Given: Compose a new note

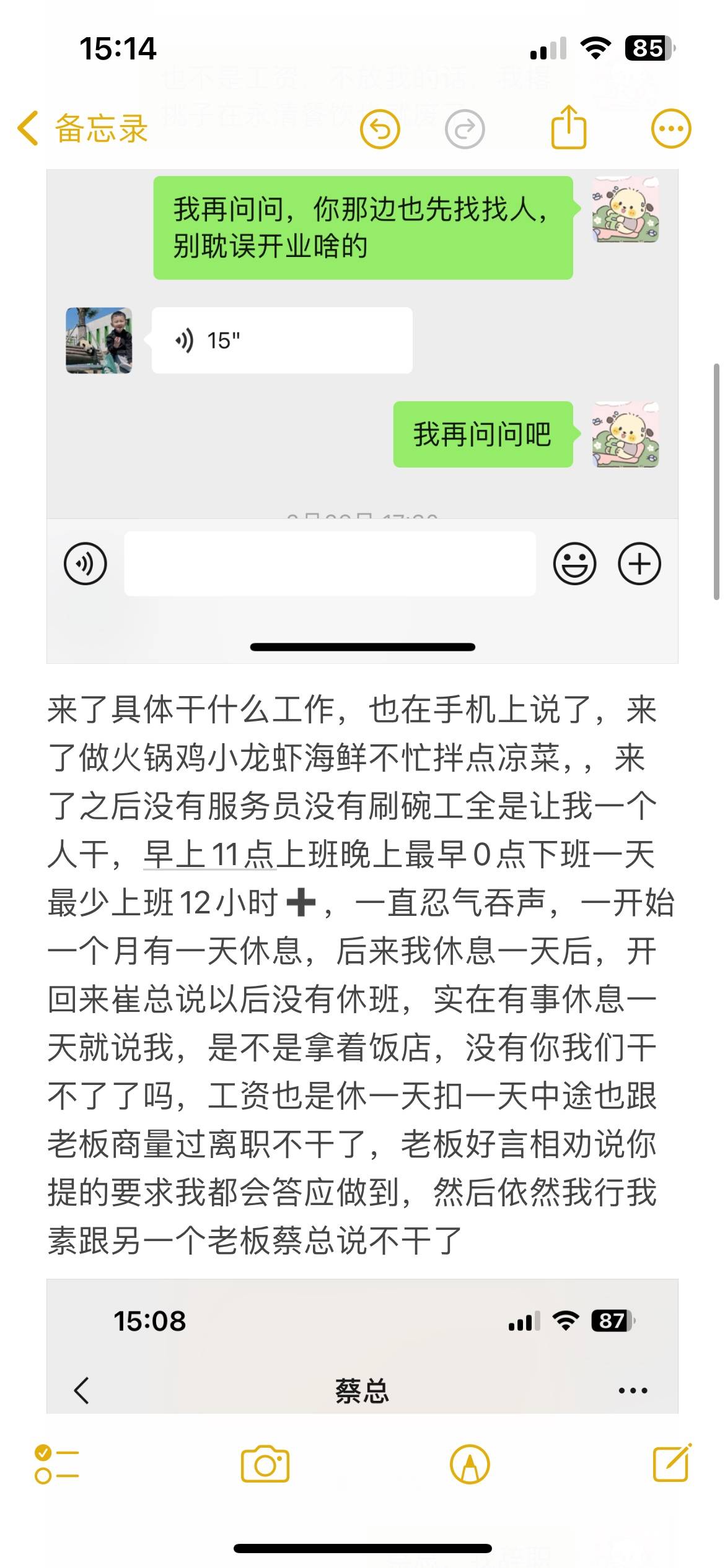Looking at the screenshot, I should (x=672, y=1464).
